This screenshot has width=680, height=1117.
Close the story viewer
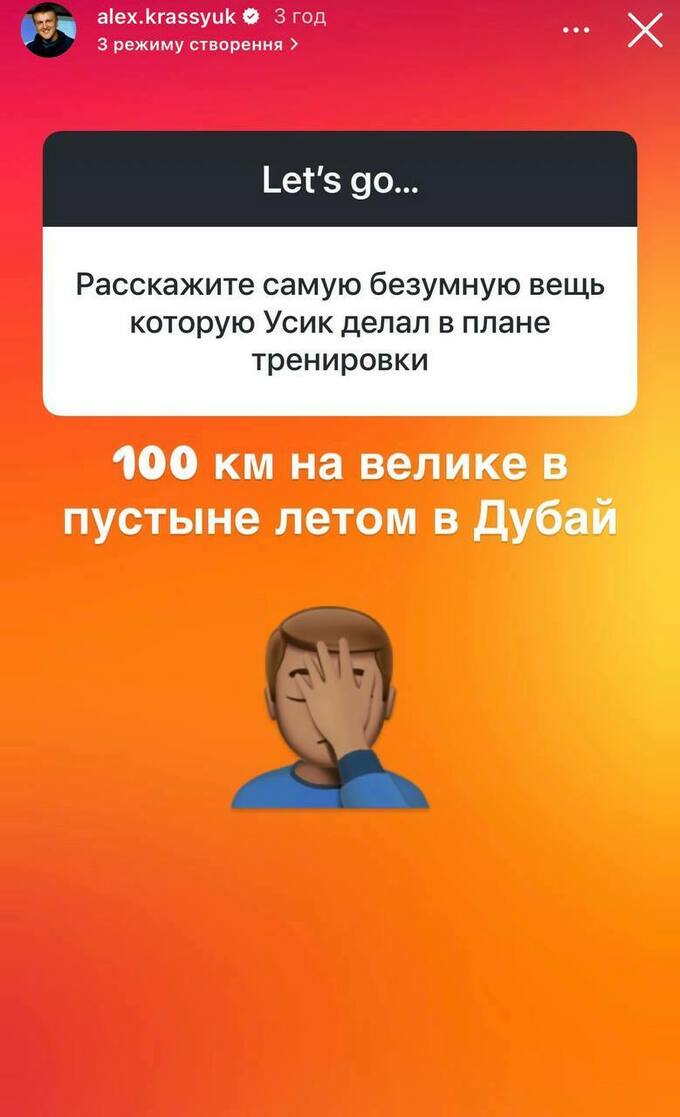[x=644, y=30]
